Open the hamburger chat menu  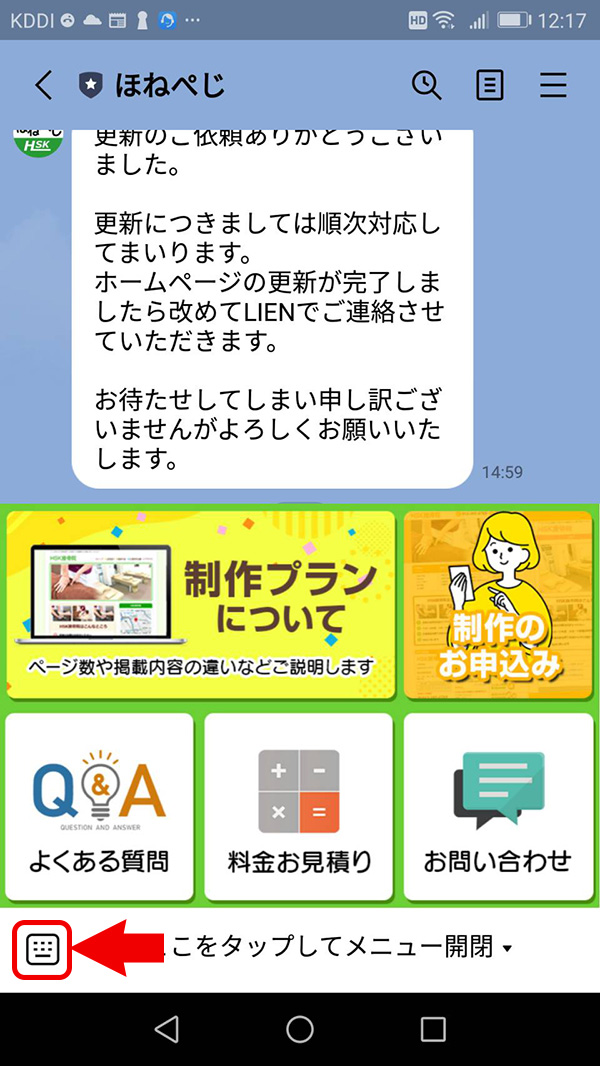coord(553,86)
